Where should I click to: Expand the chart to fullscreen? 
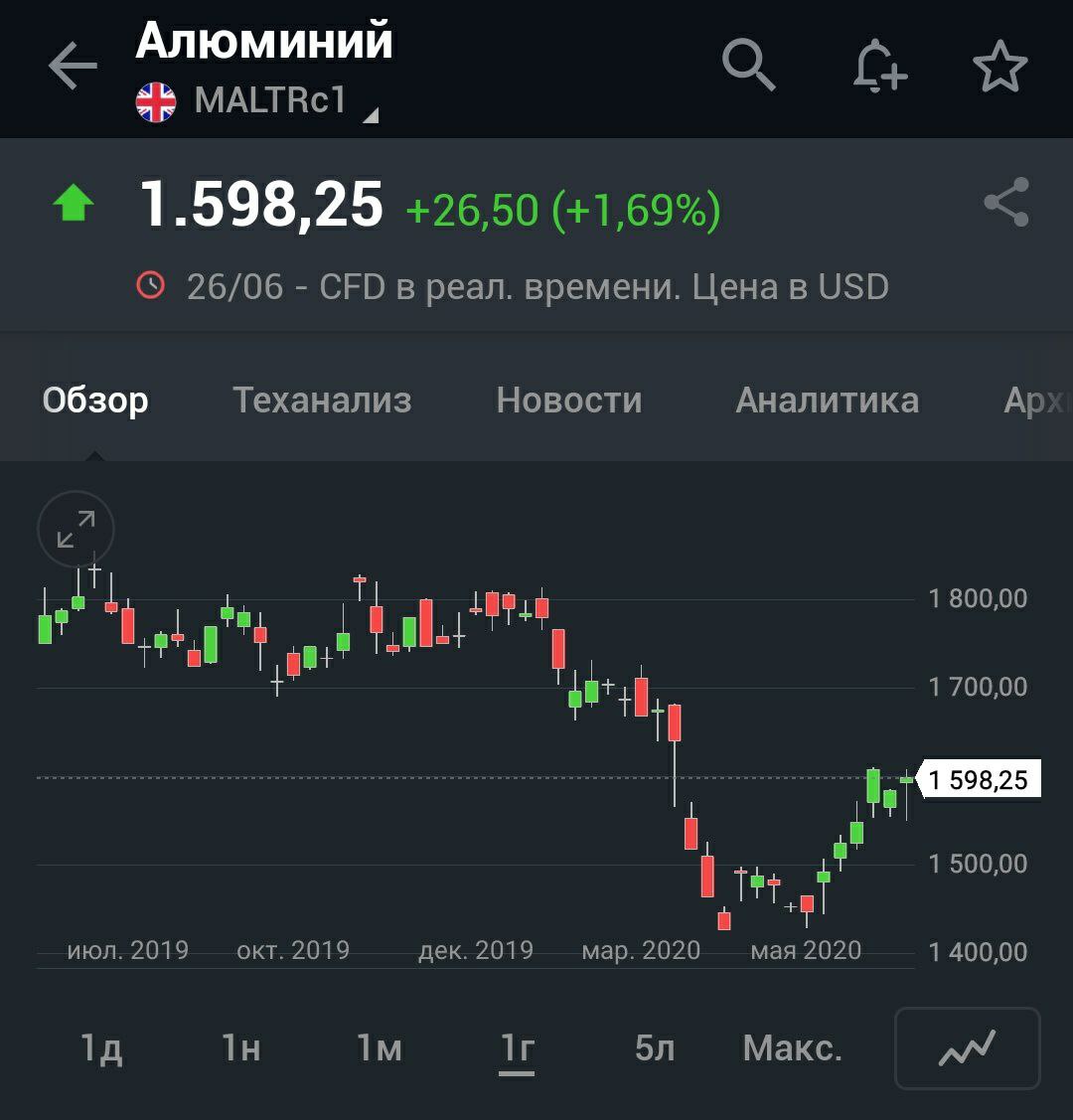pos(76,530)
